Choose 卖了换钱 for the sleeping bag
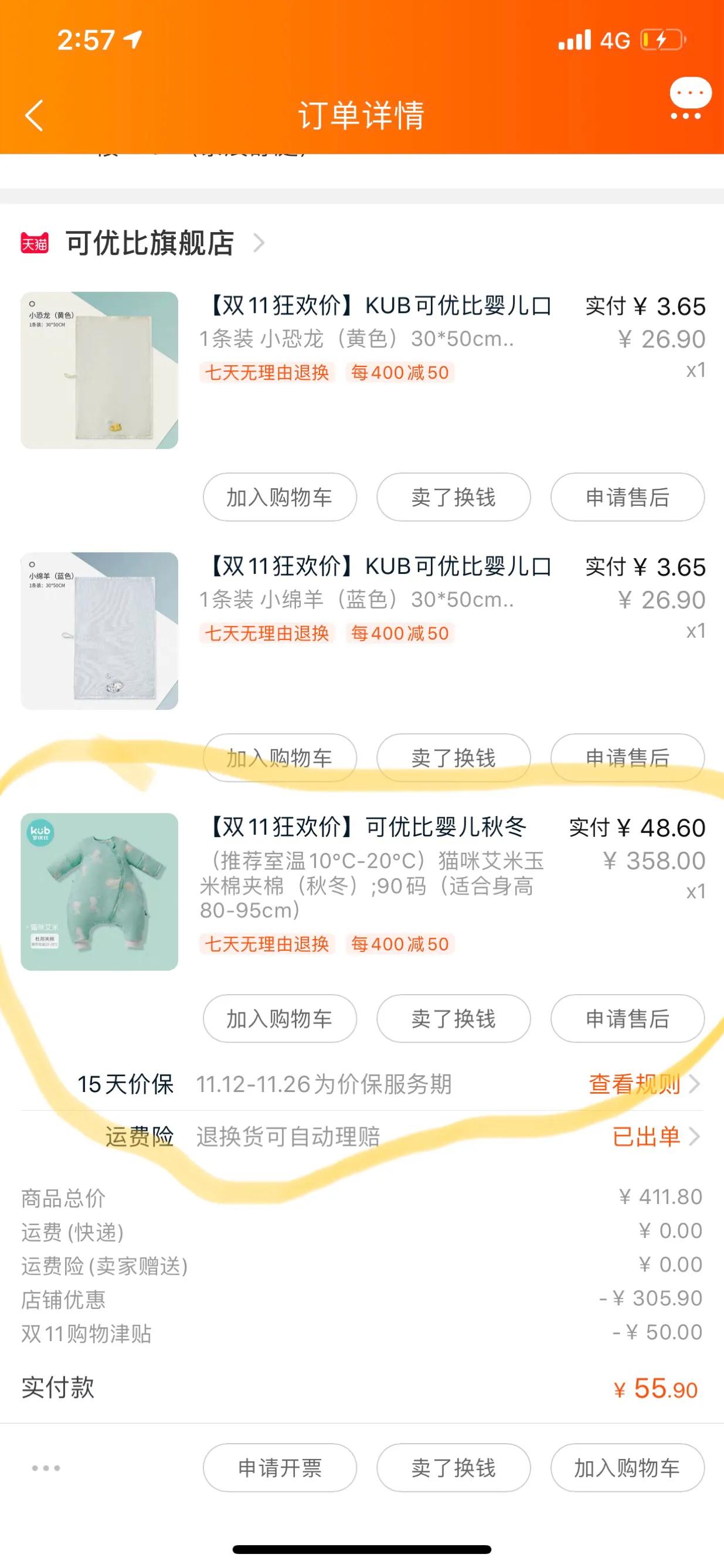 [453, 1018]
